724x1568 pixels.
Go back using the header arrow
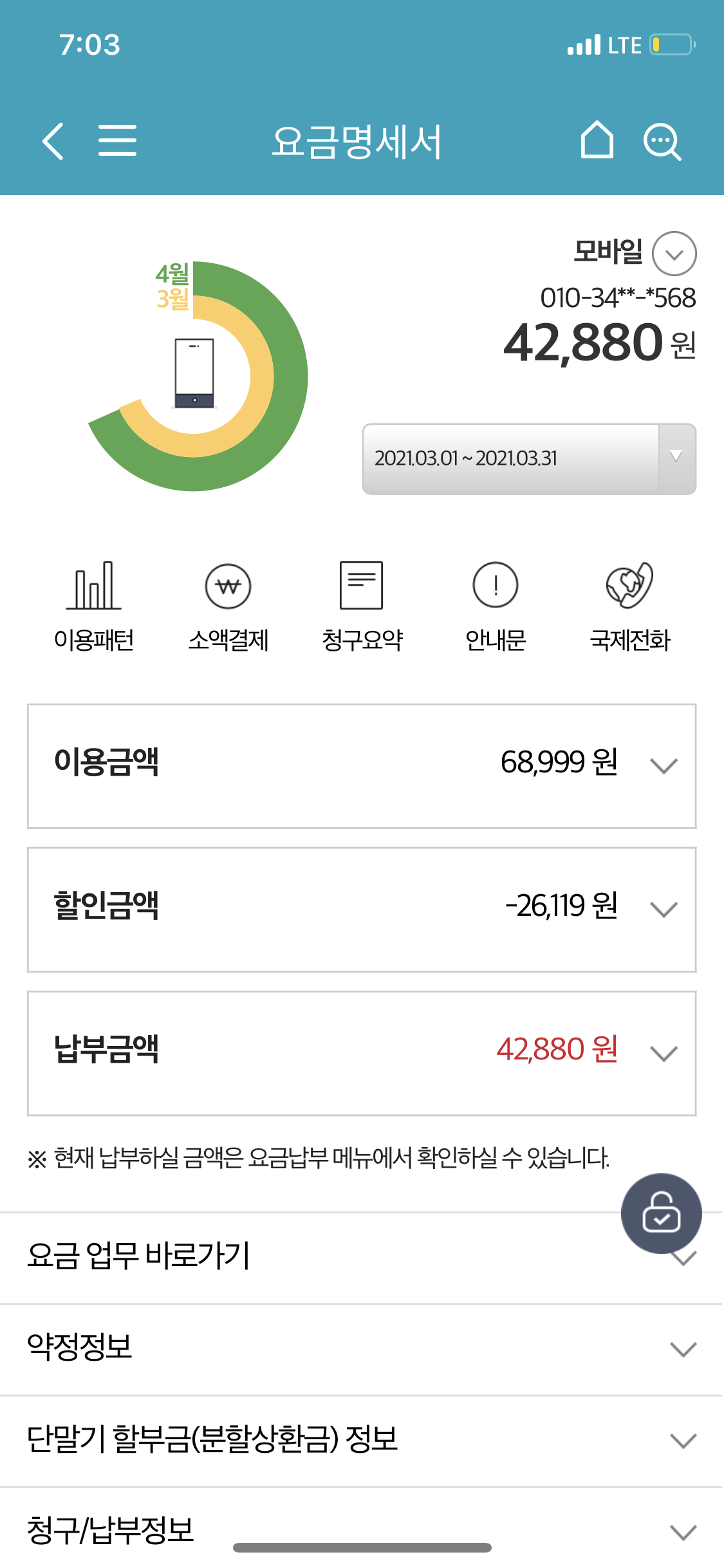pos(53,141)
